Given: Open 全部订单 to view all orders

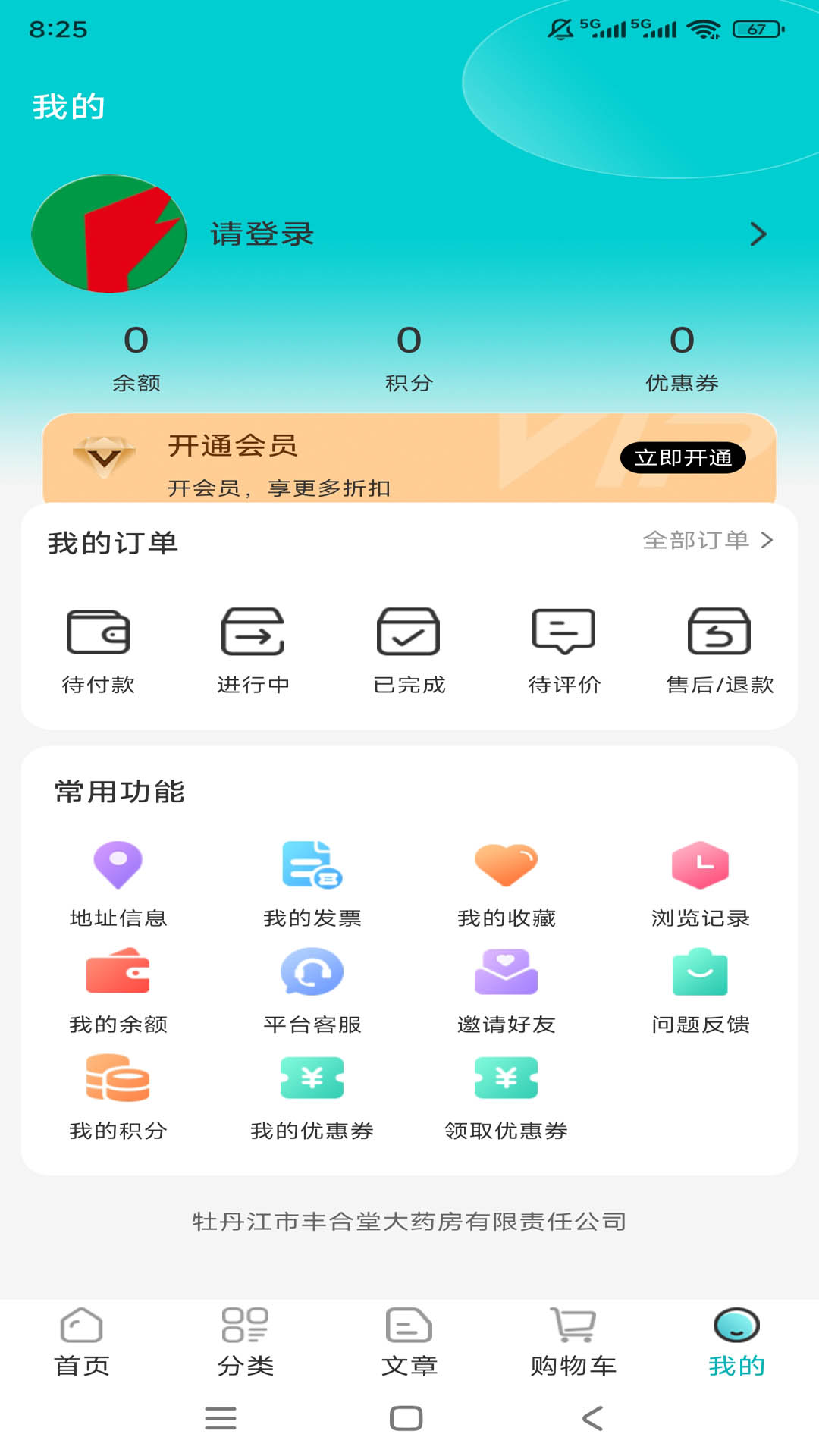Looking at the screenshot, I should [707, 540].
